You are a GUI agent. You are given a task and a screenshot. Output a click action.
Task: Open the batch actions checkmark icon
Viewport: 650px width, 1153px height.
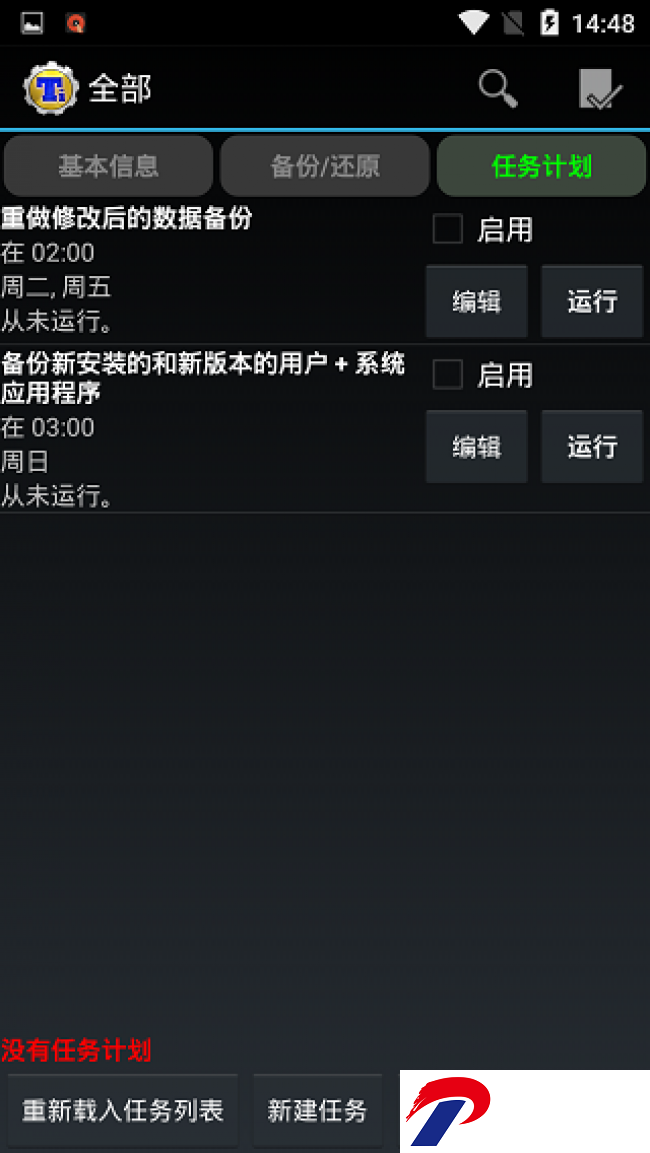click(x=600, y=90)
